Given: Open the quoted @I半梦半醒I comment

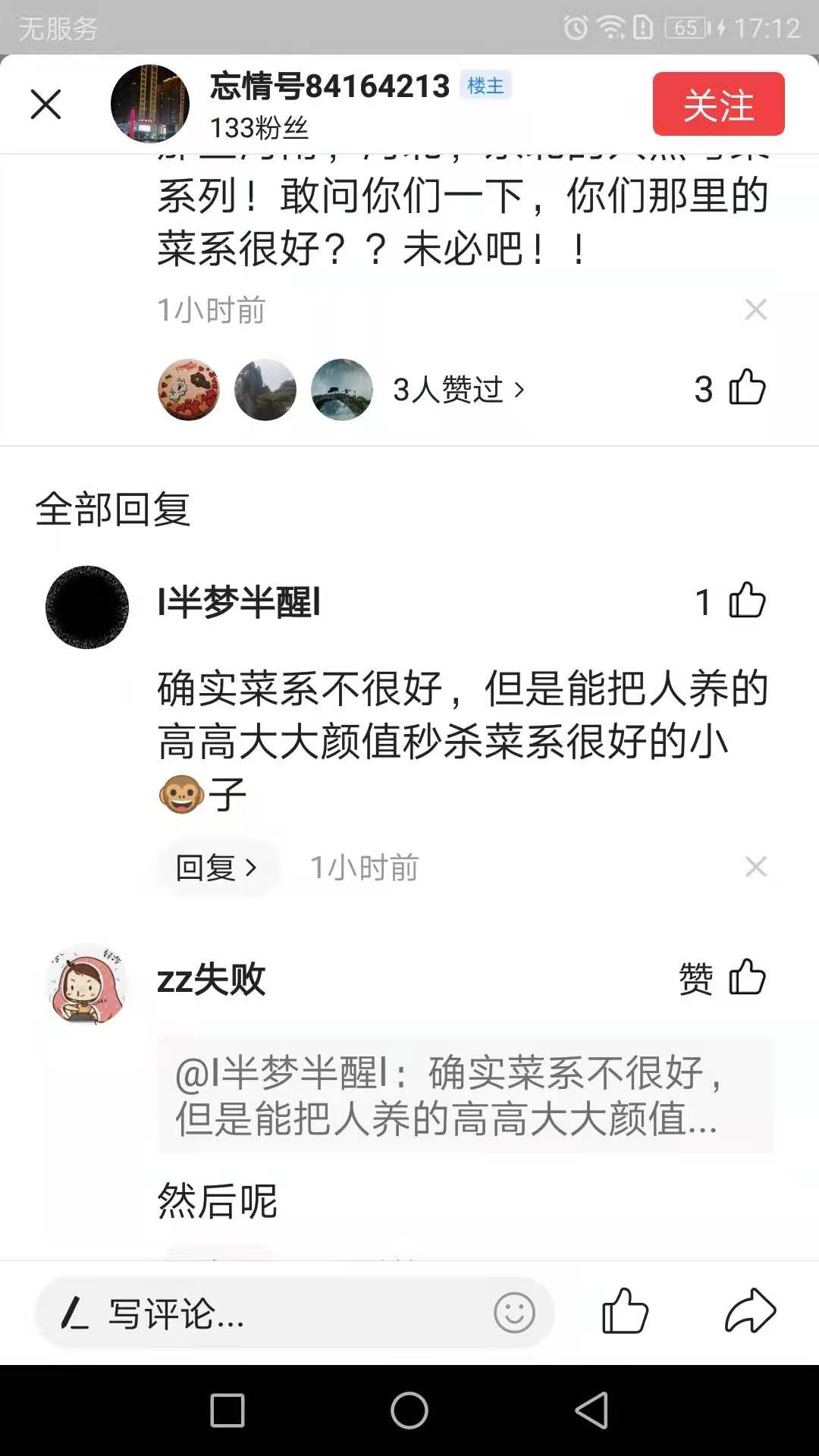Looking at the screenshot, I should click(x=464, y=1095).
